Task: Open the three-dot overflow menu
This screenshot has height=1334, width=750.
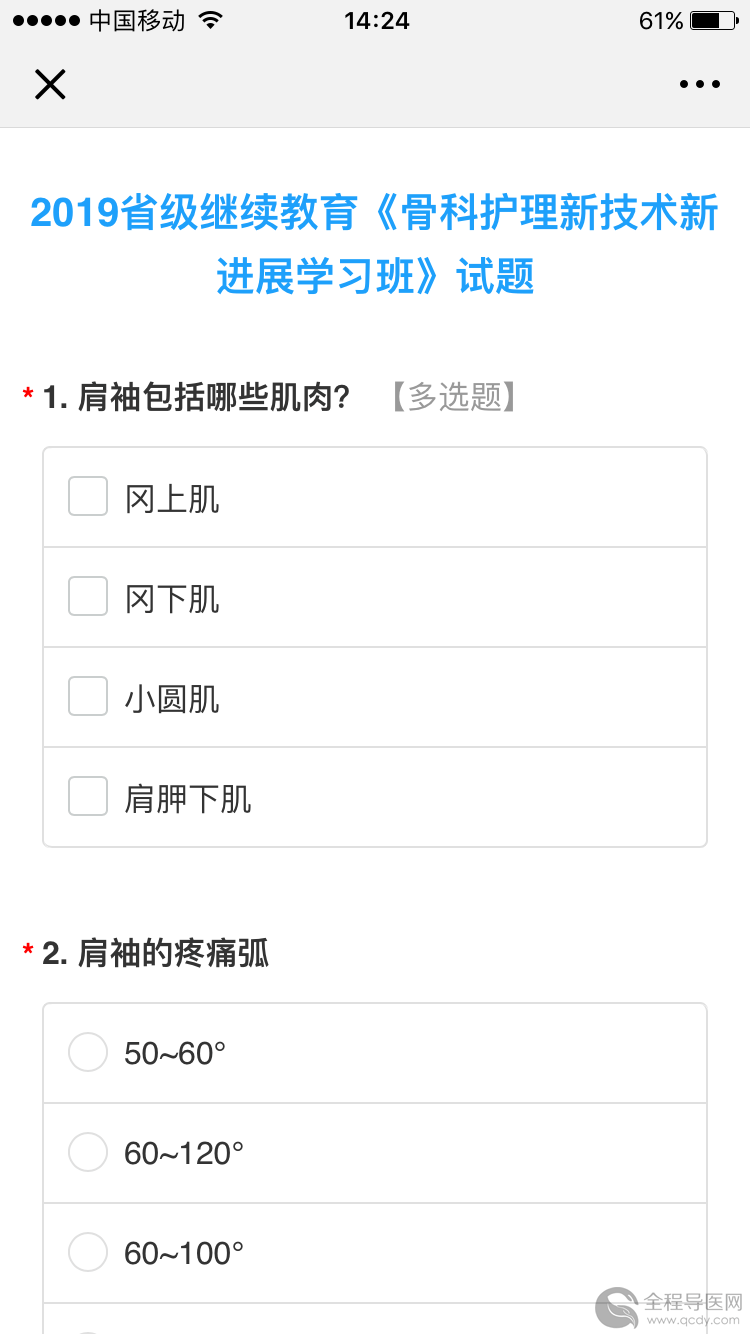Action: point(700,85)
